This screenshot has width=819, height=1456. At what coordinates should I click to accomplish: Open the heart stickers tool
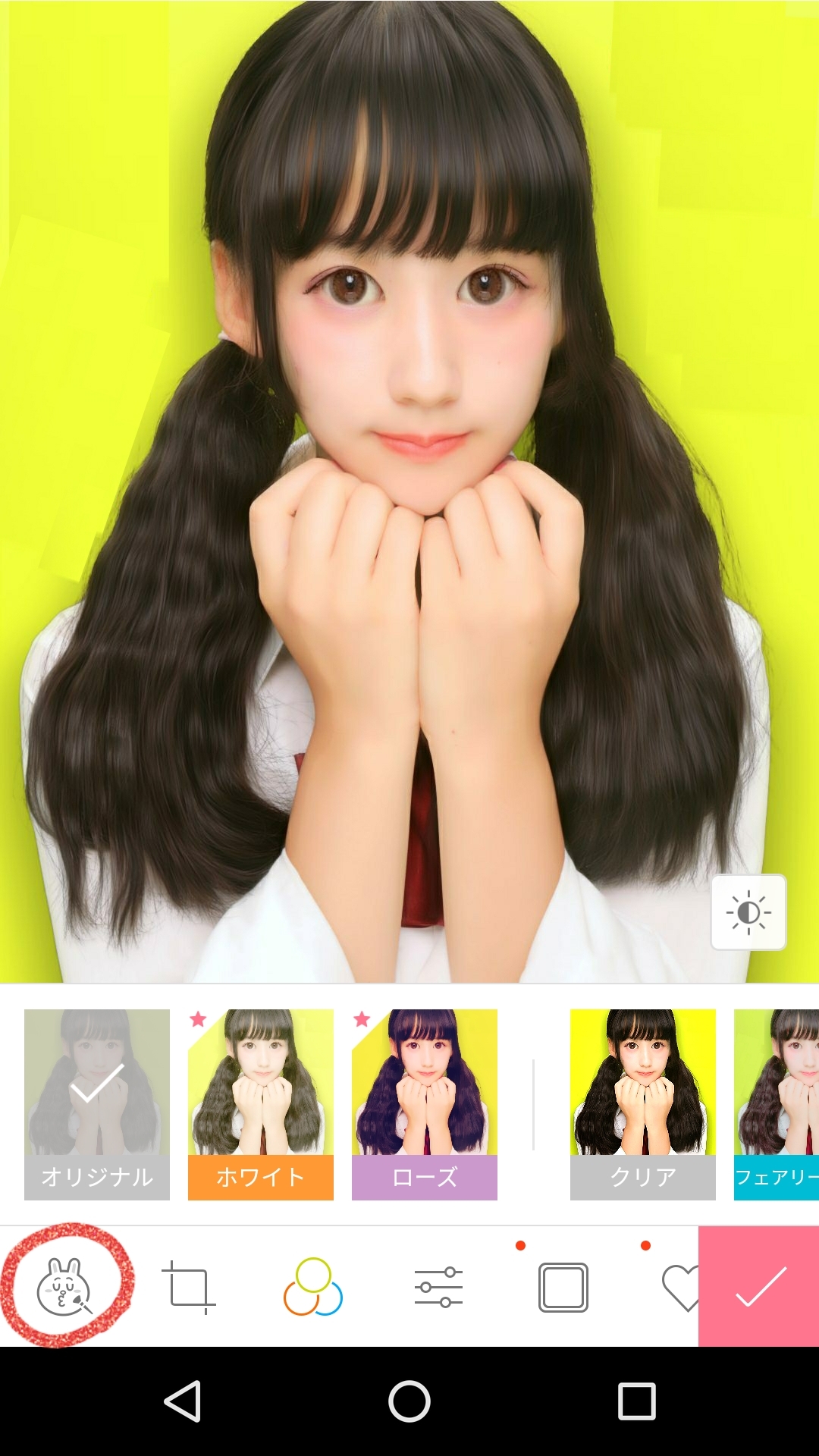click(680, 1287)
